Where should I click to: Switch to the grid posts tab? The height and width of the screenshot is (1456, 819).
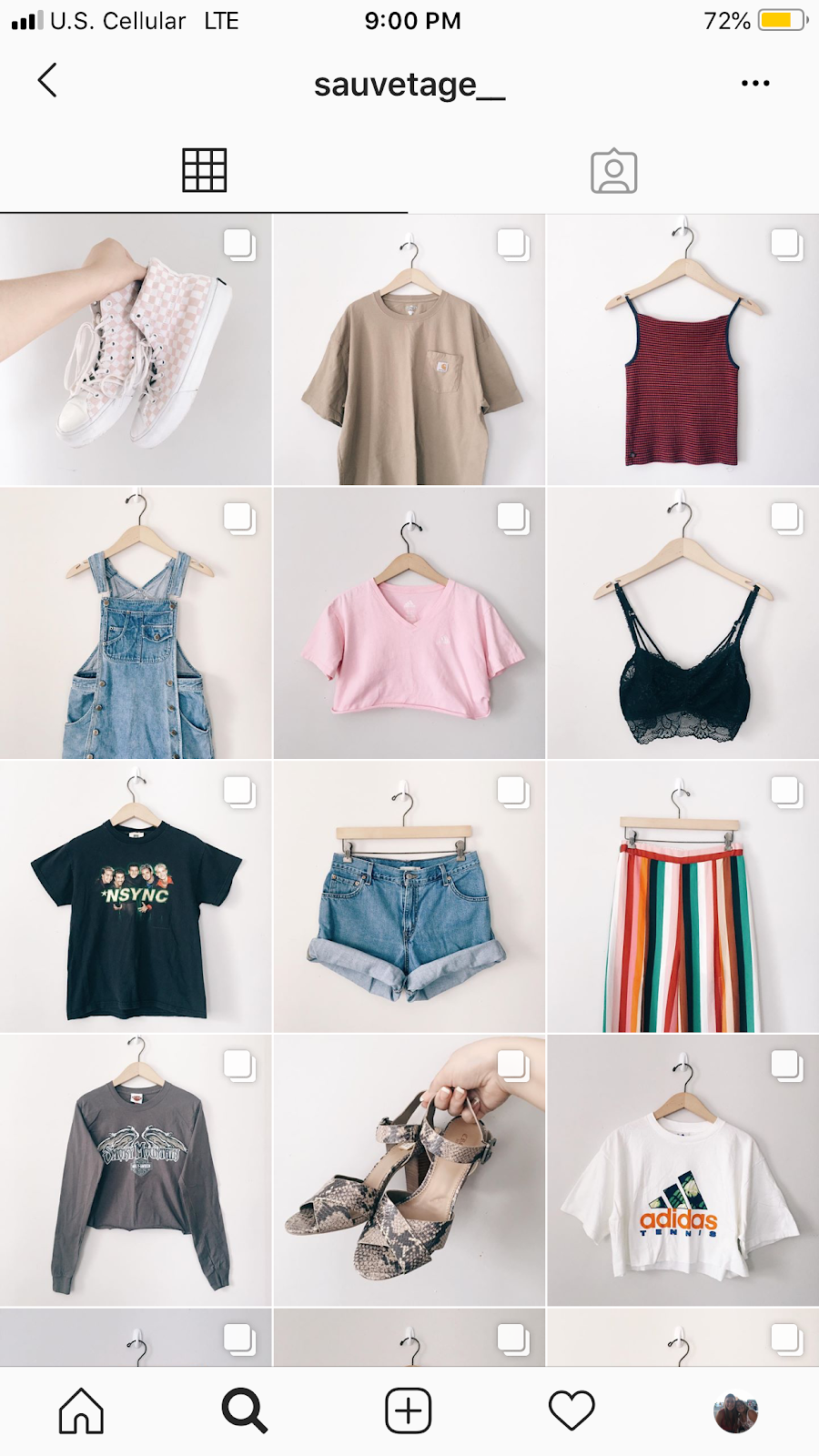click(204, 170)
